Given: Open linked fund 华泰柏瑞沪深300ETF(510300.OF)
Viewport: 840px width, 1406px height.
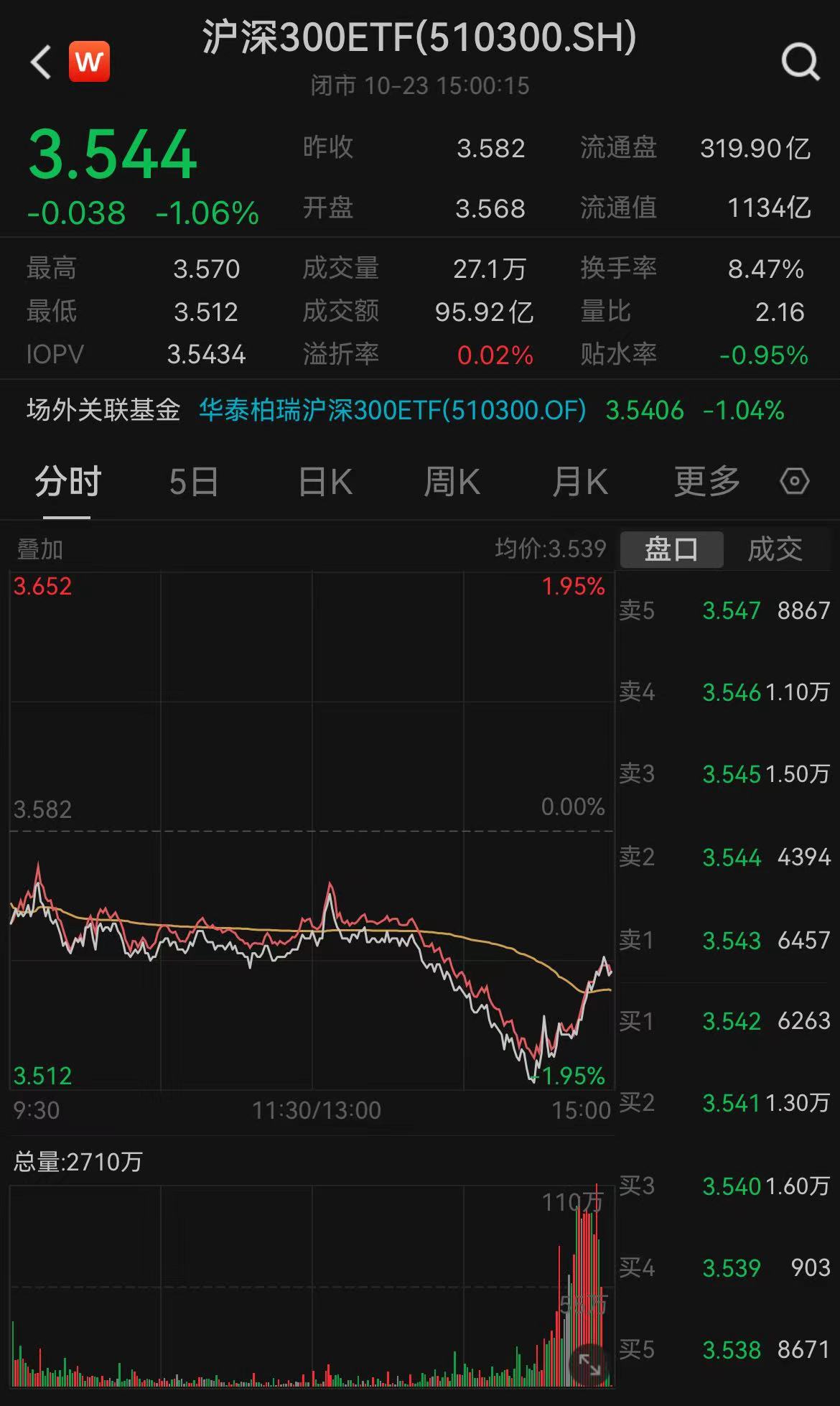Looking at the screenshot, I should (x=393, y=410).
